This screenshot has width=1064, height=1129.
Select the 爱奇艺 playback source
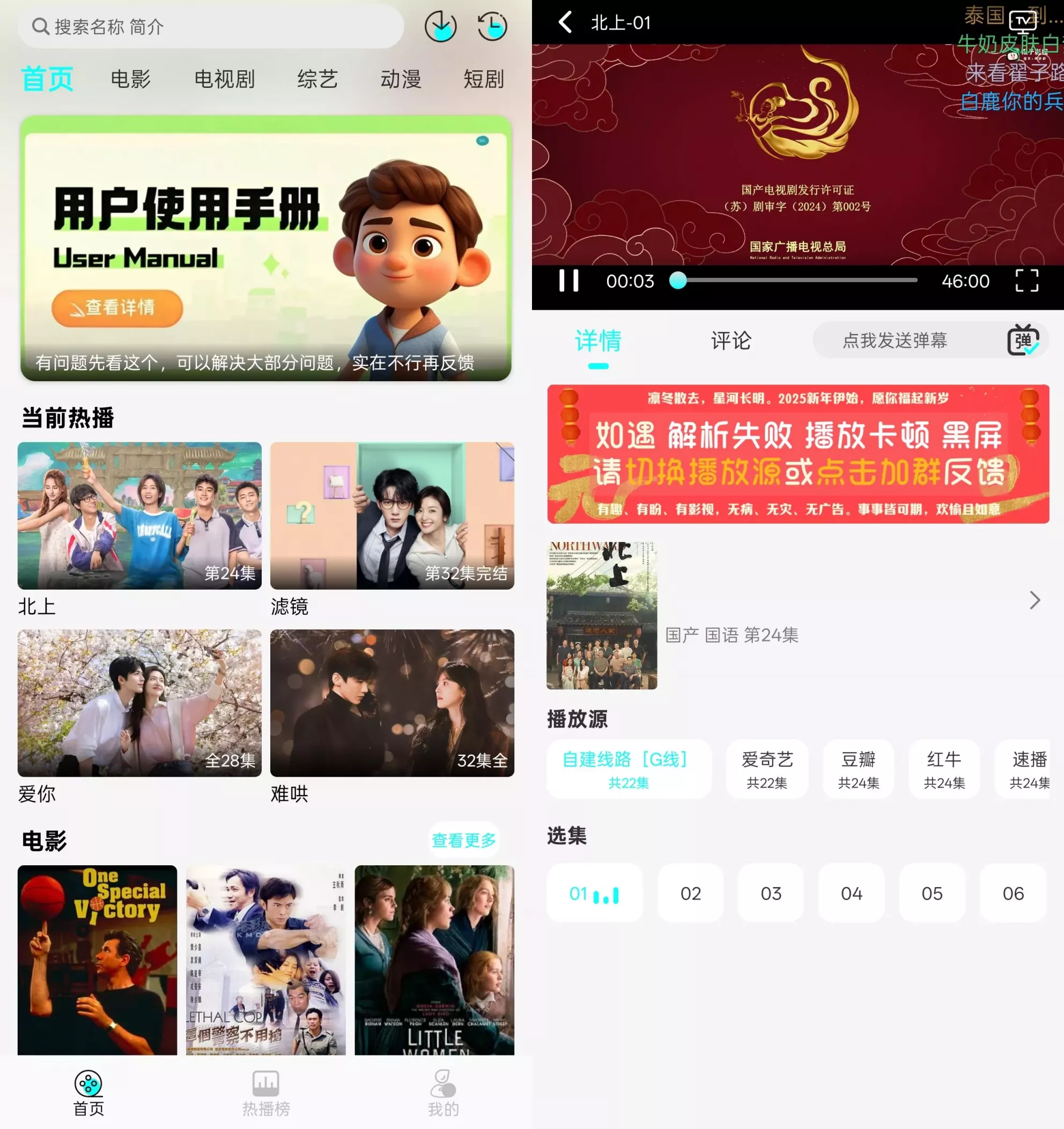767,769
